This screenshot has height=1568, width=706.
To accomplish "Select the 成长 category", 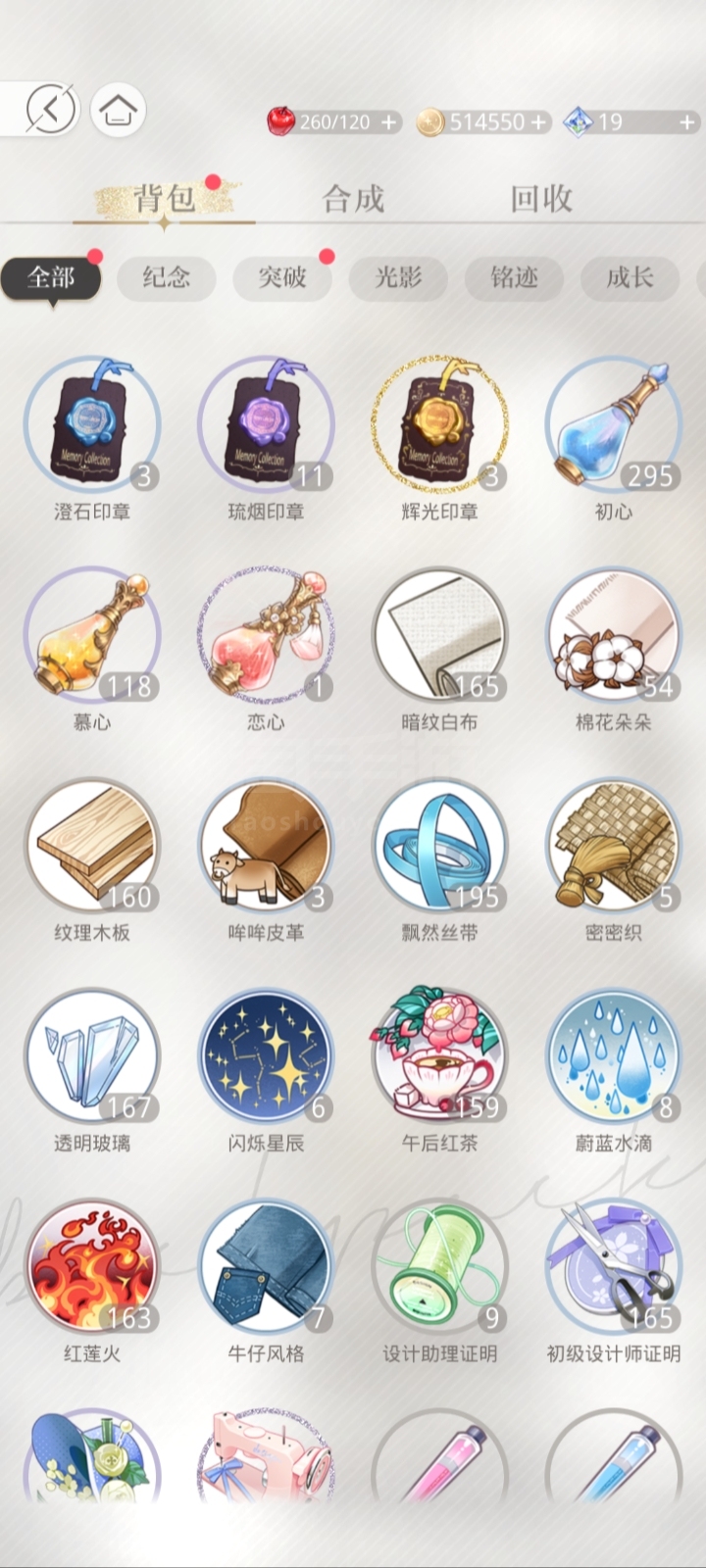I will point(630,278).
